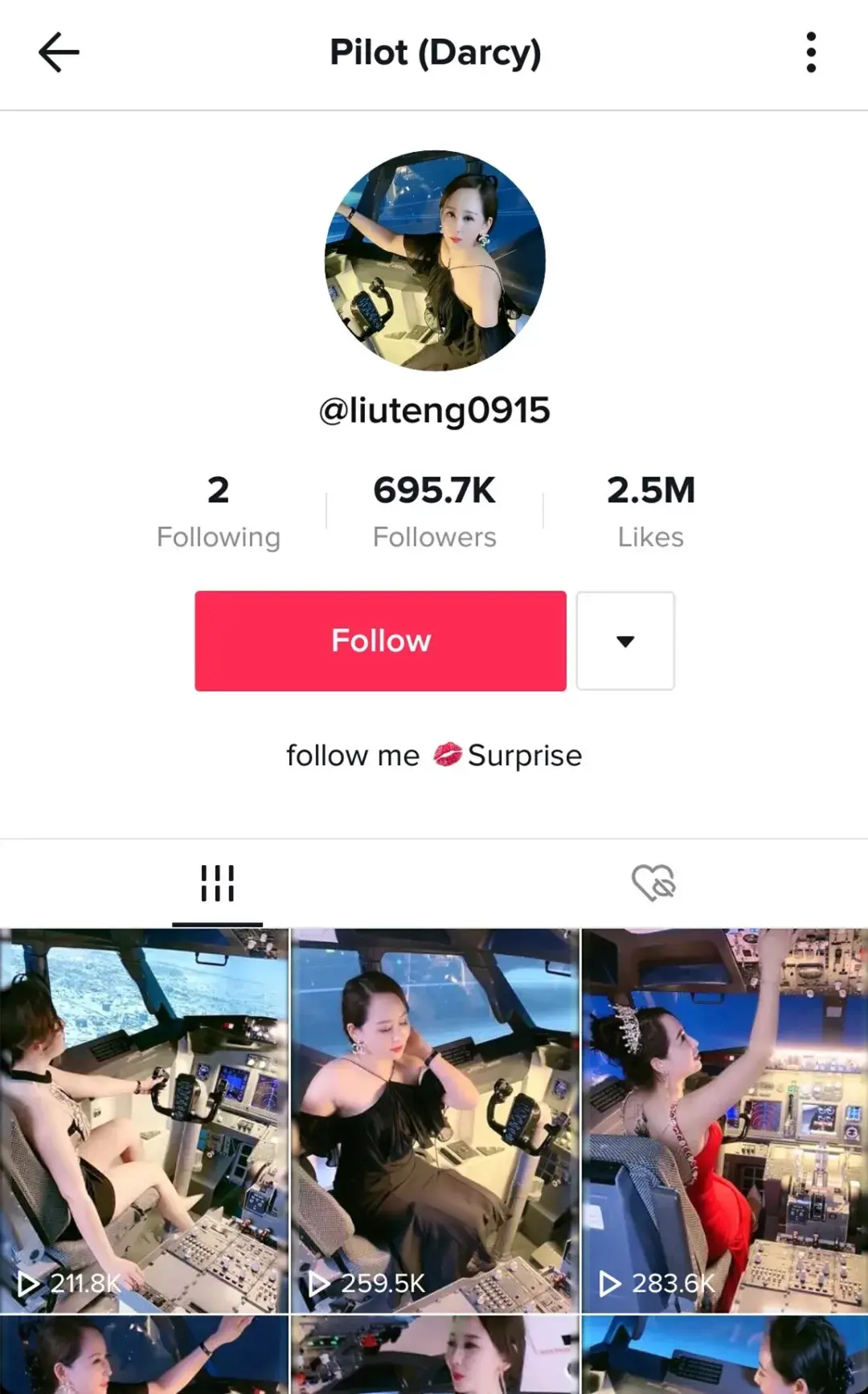Open the video with 283.6K views
This screenshot has height=1394, width=868.
coord(725,1120)
